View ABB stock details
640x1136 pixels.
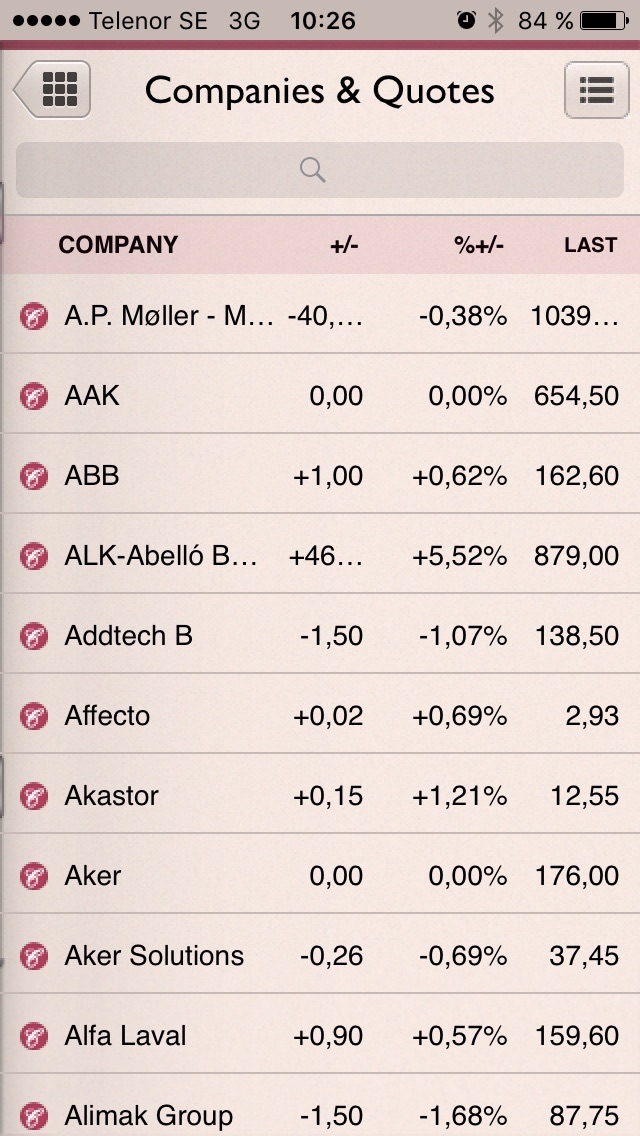click(x=320, y=475)
